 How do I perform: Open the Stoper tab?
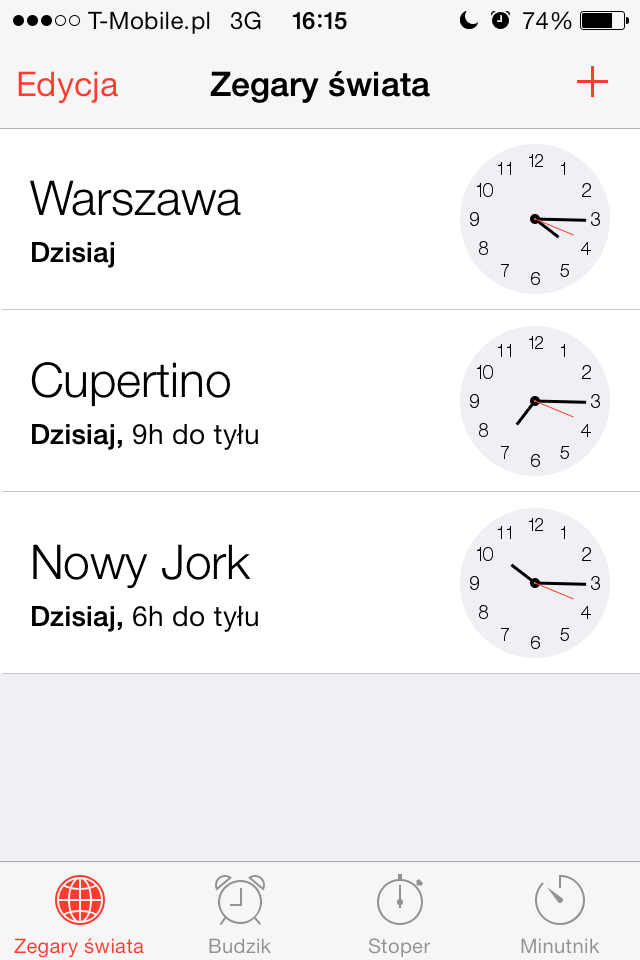pyautogui.click(x=399, y=914)
